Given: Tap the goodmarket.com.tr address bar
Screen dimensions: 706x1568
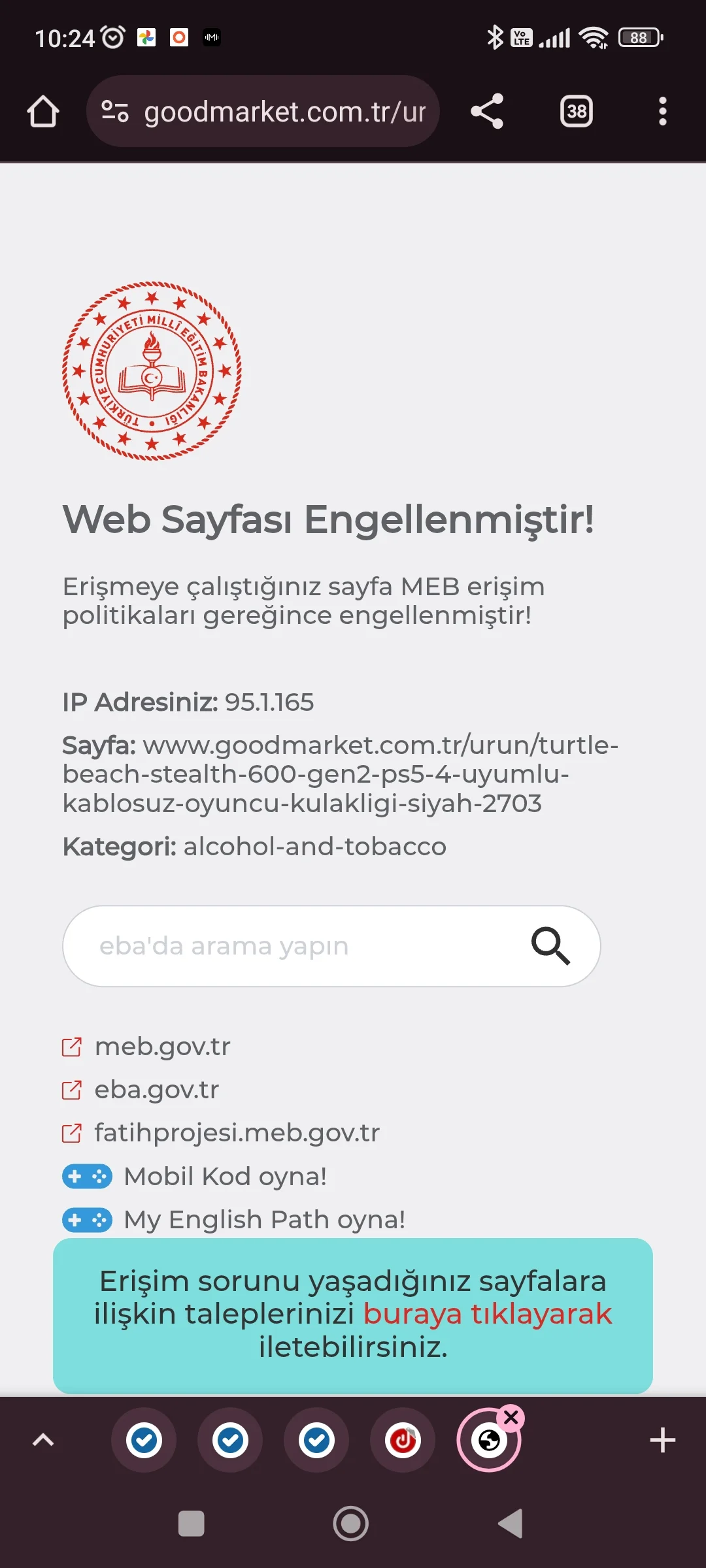Looking at the screenshot, I should click(275, 112).
